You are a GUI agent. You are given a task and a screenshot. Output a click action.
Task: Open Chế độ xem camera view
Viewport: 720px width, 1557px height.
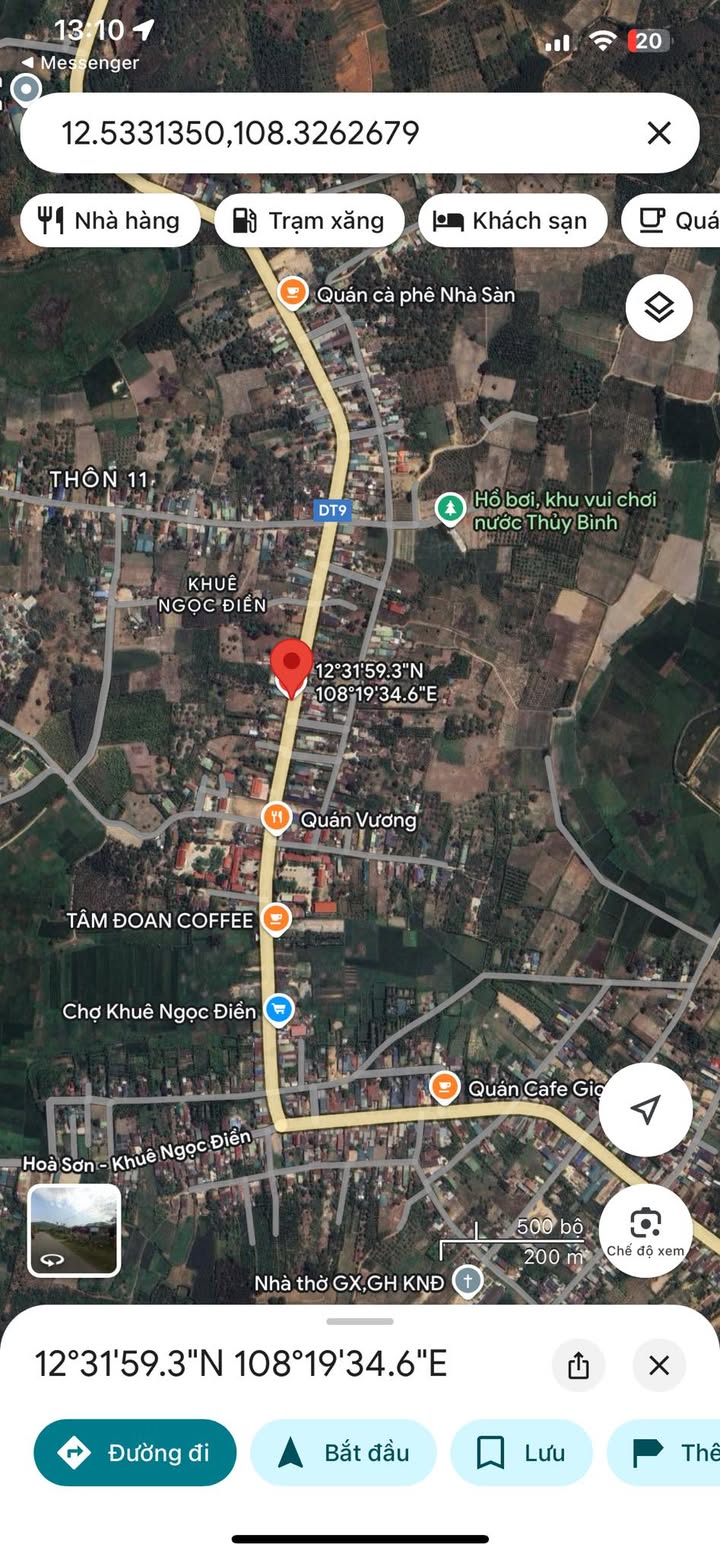646,1230
